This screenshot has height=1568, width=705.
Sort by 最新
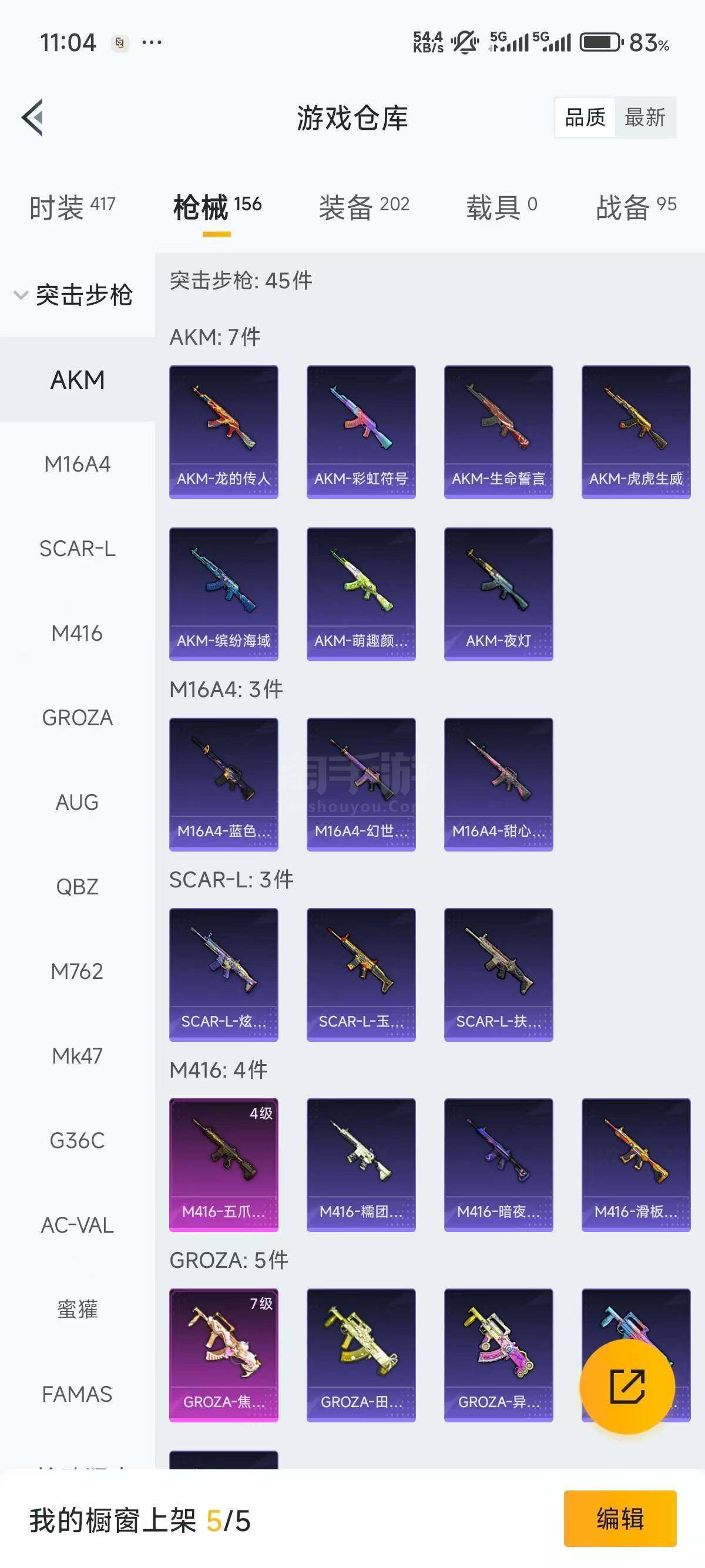pos(644,117)
